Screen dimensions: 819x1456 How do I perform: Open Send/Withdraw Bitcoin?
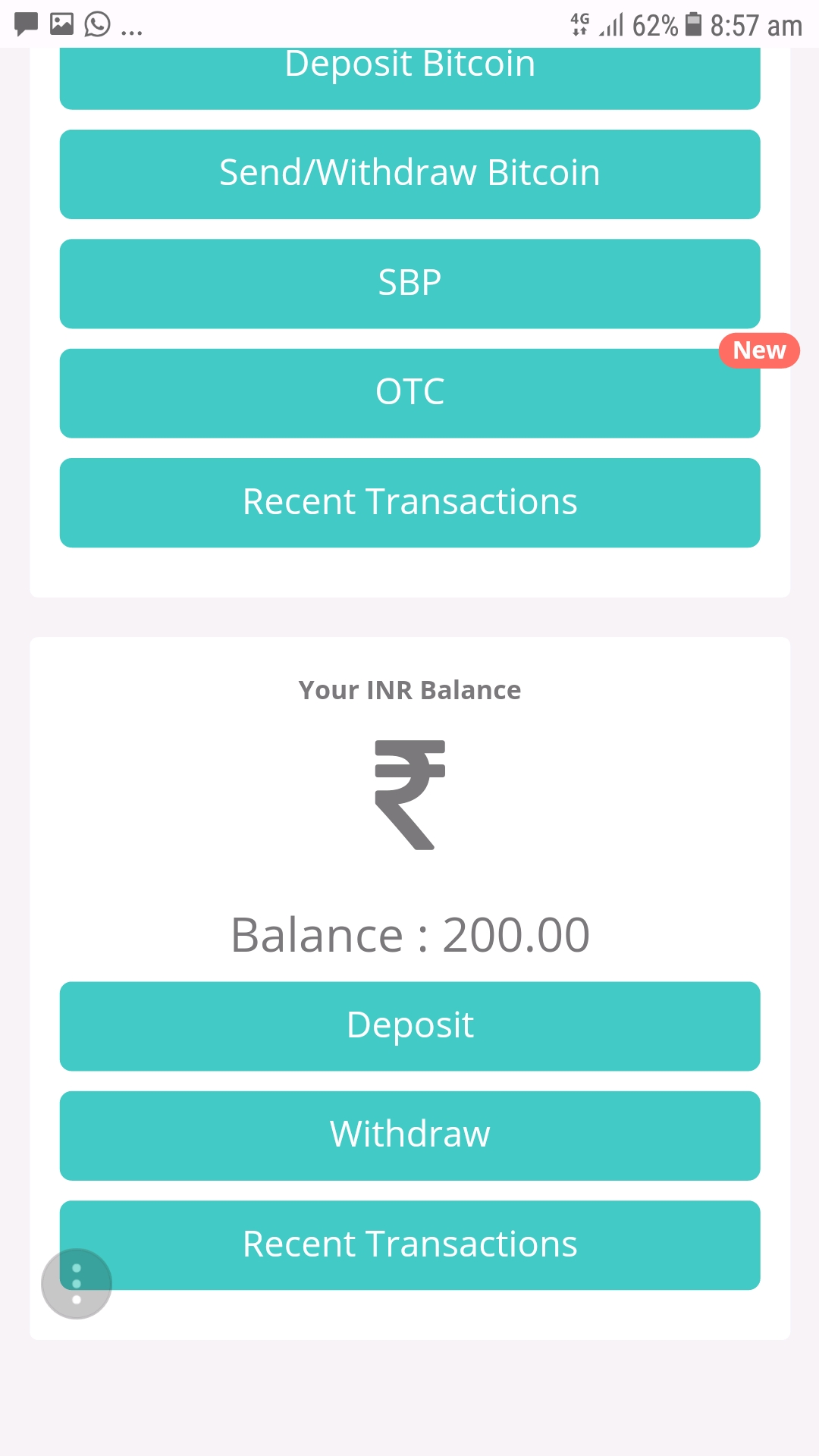[x=409, y=174]
